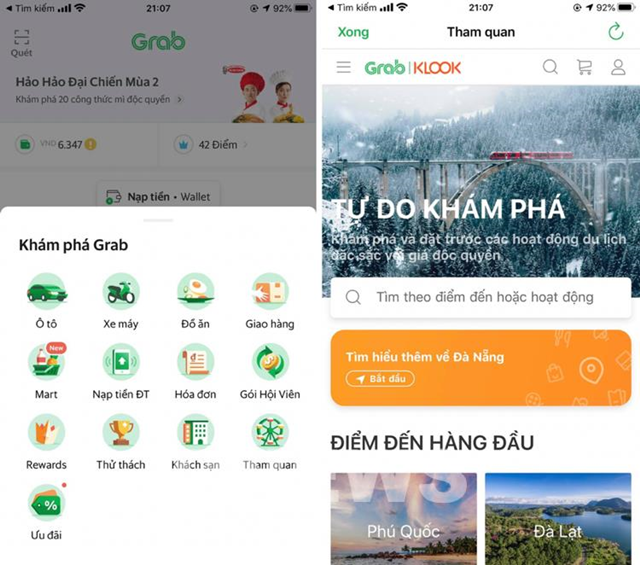Open the Phú Quốc destination card
This screenshot has height=565, width=640.
pos(402,518)
